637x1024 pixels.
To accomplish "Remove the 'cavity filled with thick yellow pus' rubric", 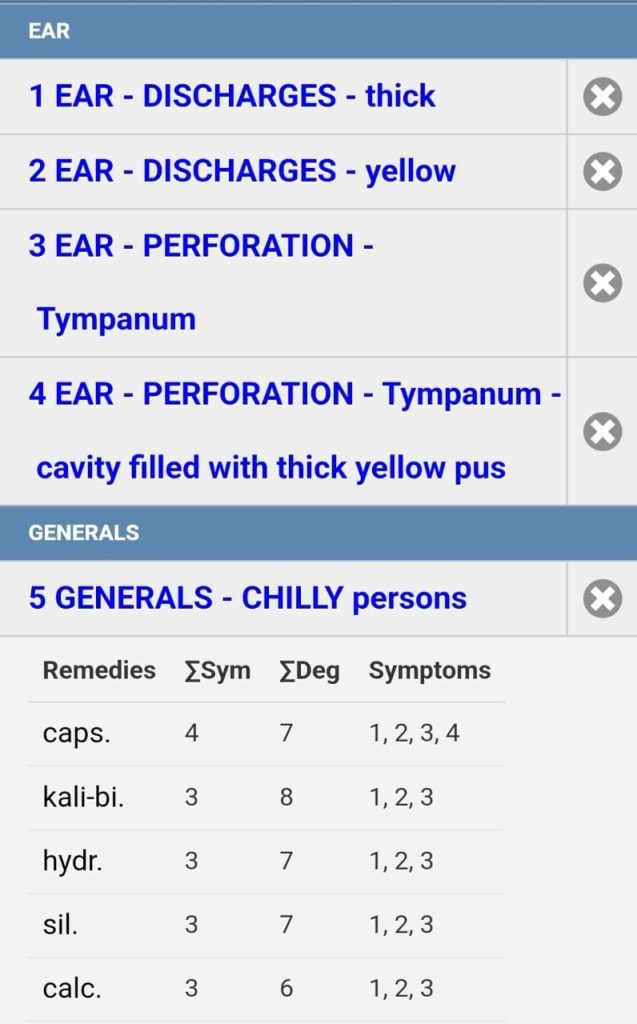I will pos(602,432).
